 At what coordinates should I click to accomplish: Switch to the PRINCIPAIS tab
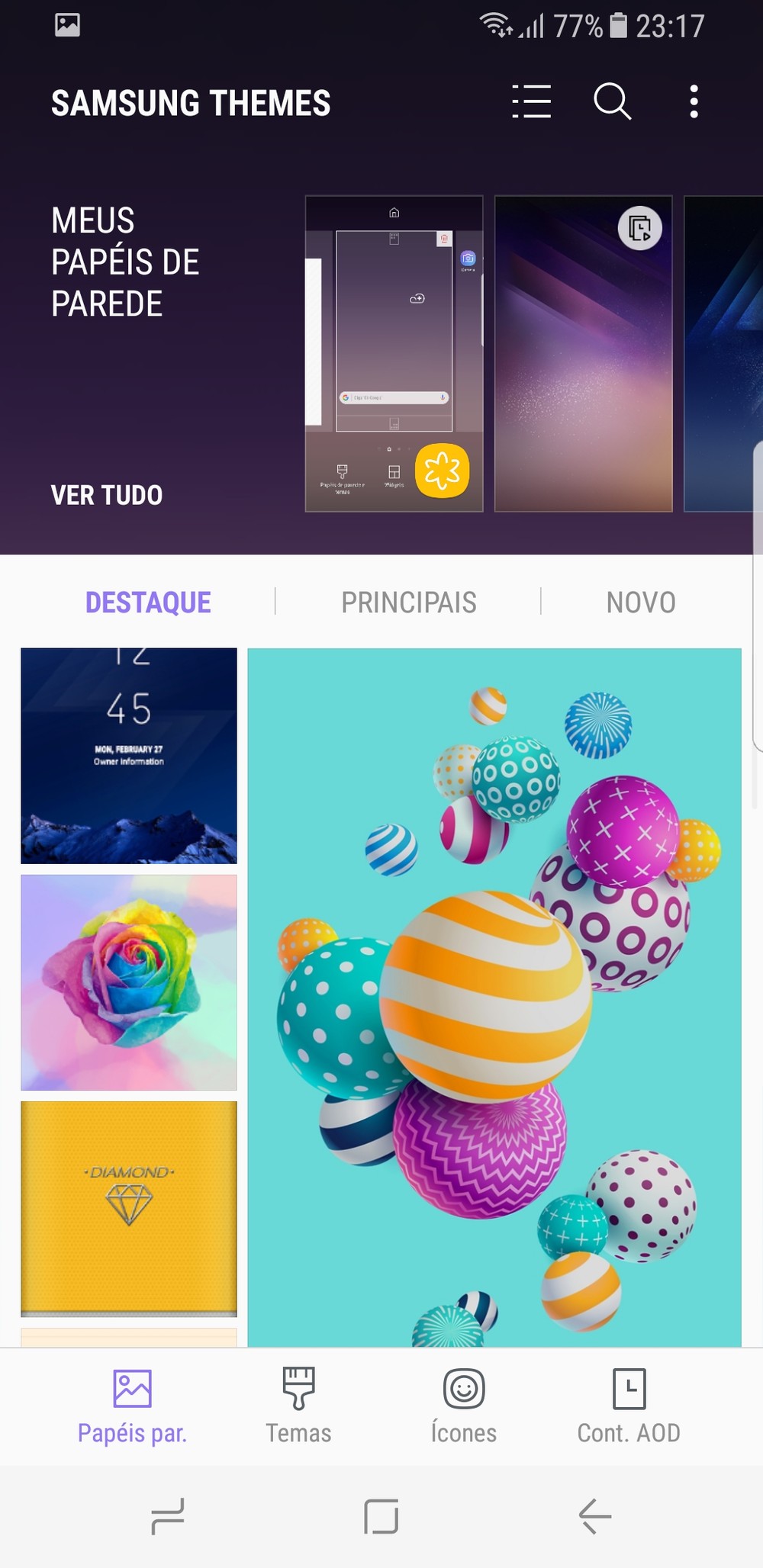408,602
